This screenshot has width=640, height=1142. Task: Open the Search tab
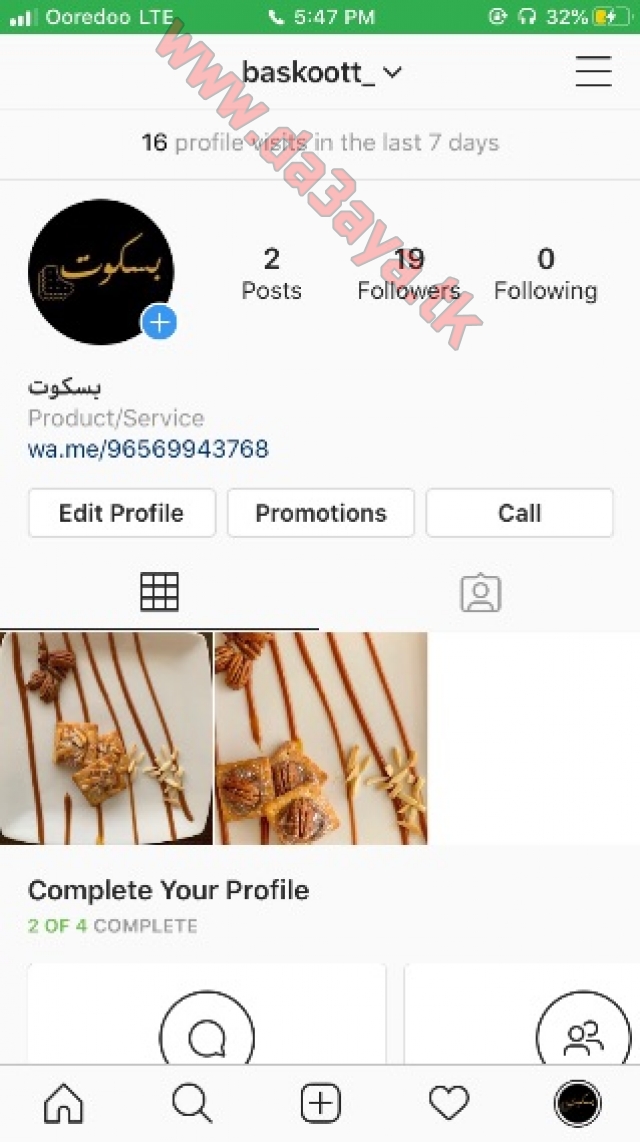click(x=192, y=1103)
